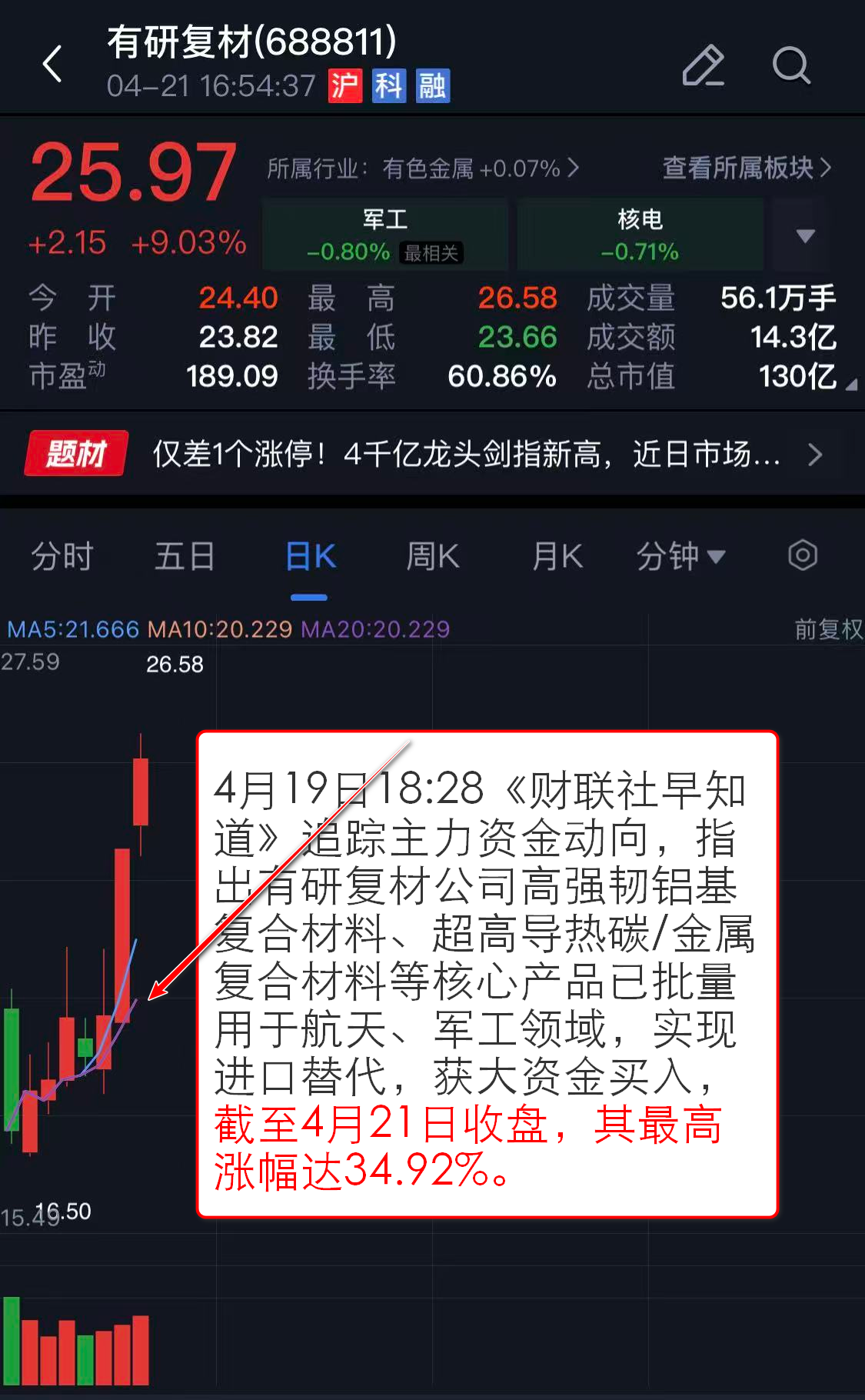Viewport: 865px width, 1400px height.
Task: Open the 题材 news headline banner
Action: (431, 454)
